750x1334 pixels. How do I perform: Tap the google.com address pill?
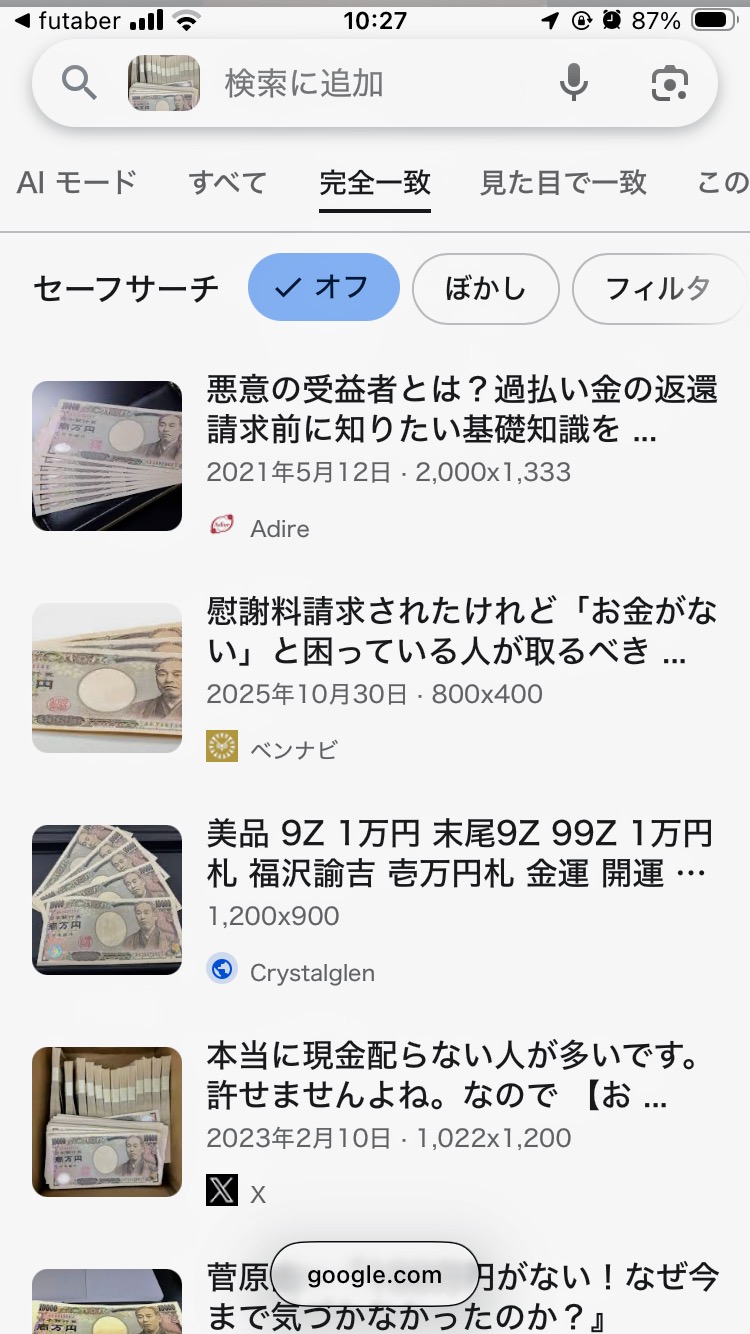[374, 1274]
